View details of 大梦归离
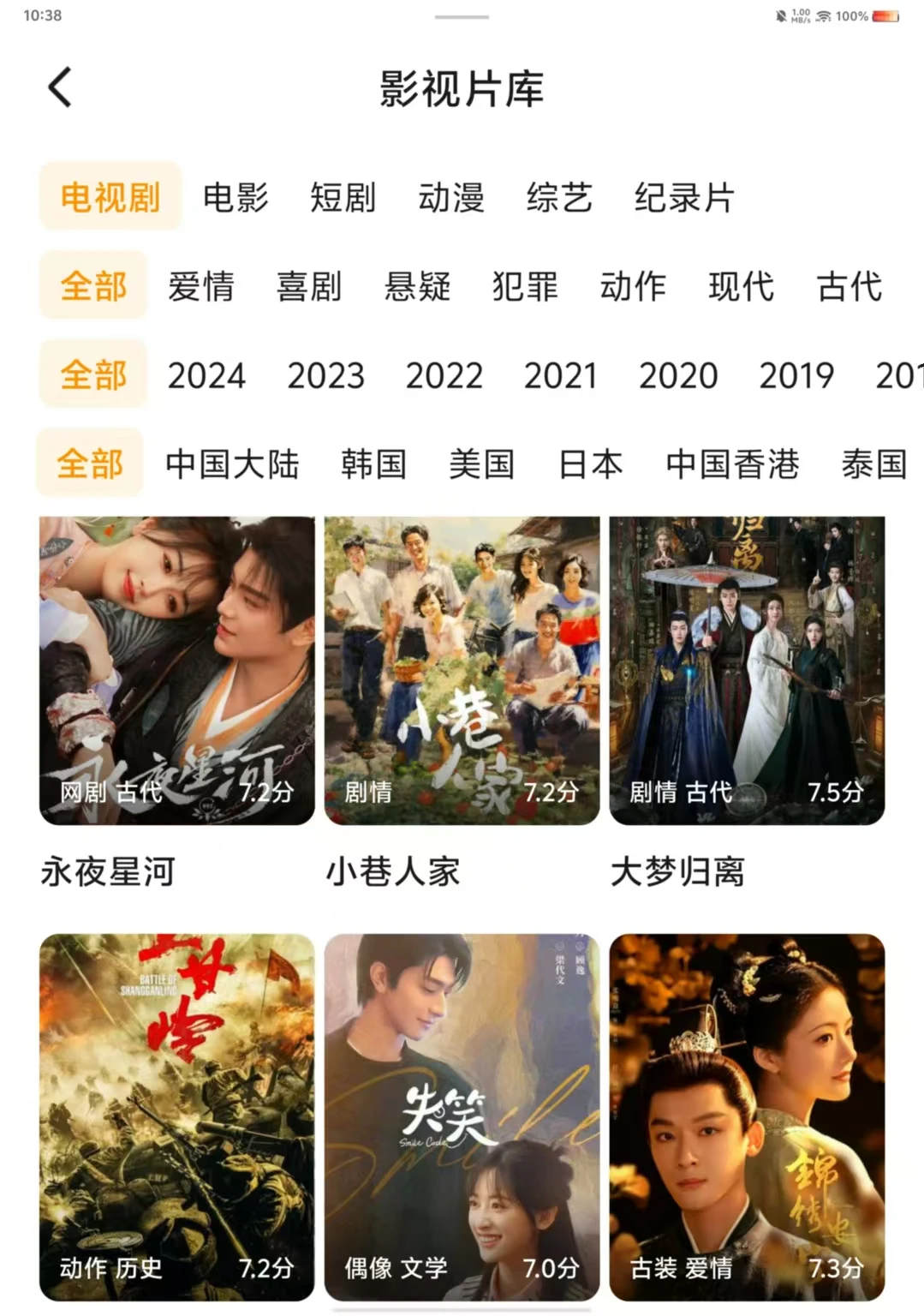This screenshot has height=1316, width=924. coord(747,670)
